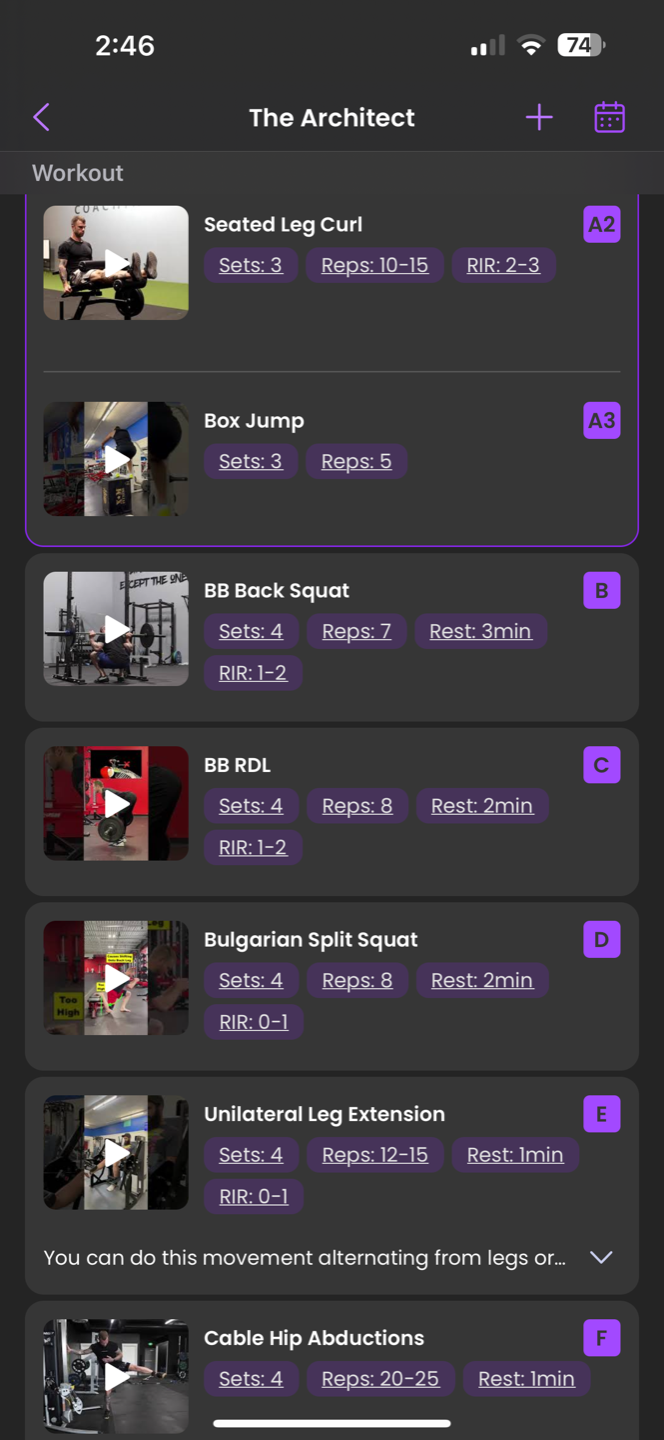Select Rest: 3min on BB Back Squat

[x=480, y=632]
